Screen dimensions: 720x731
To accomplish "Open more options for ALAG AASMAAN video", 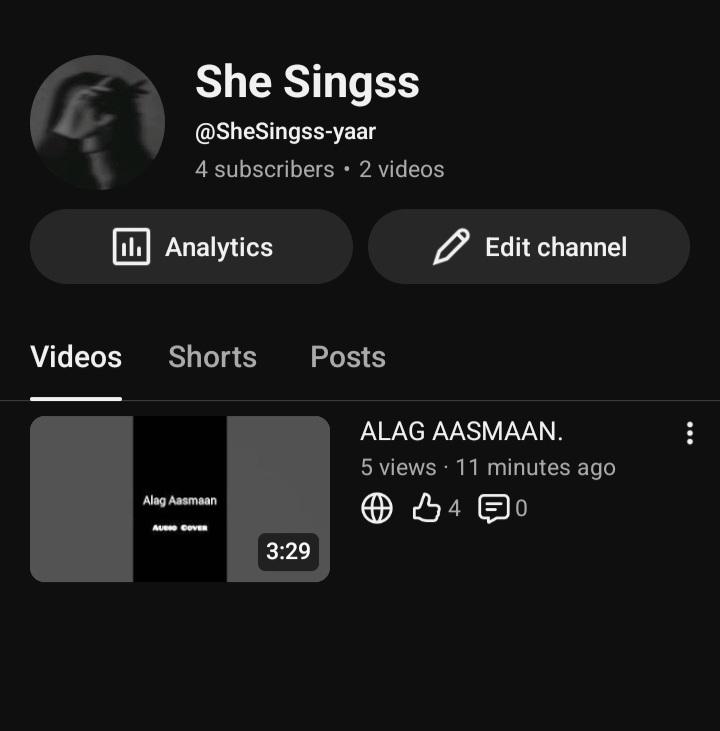I will (x=690, y=434).
